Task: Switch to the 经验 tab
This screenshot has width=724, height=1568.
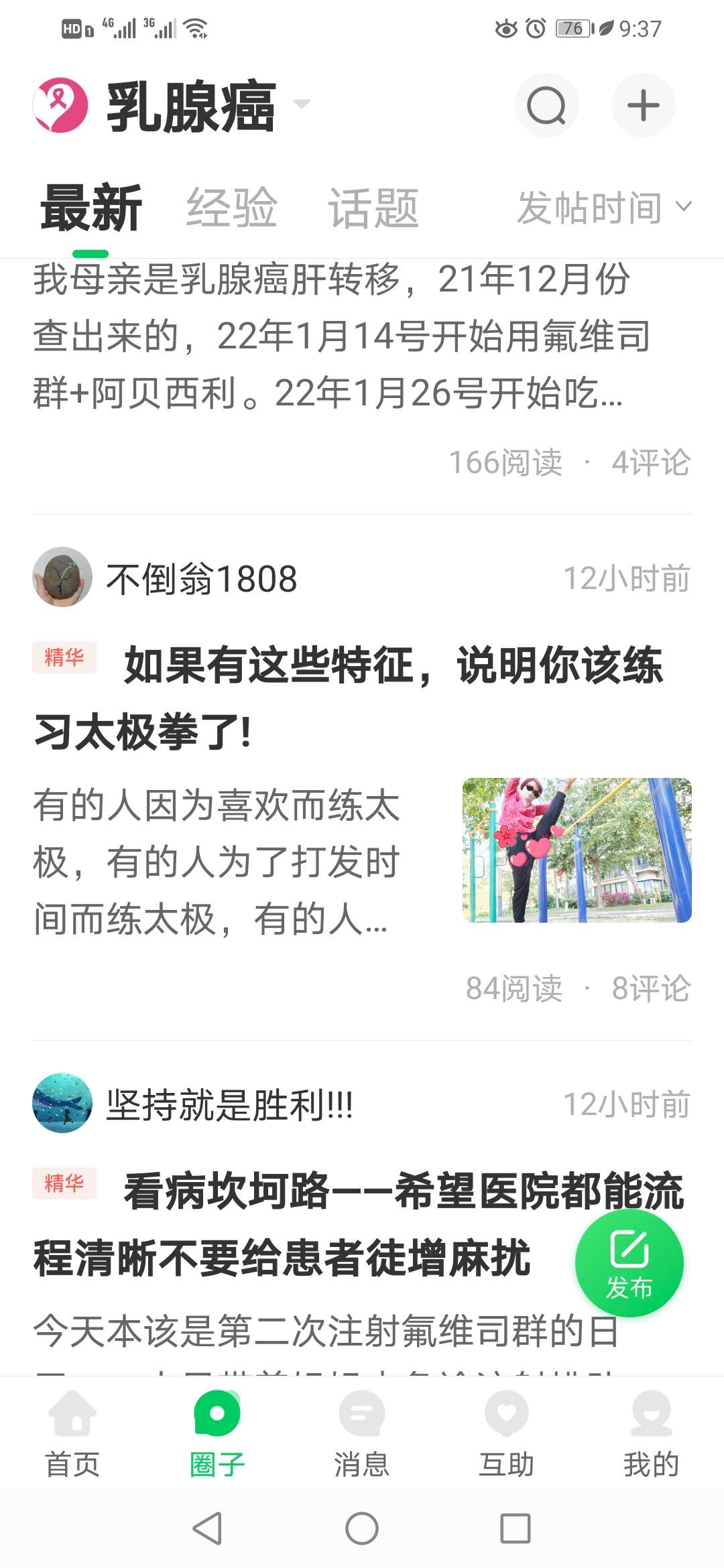Action: click(231, 207)
